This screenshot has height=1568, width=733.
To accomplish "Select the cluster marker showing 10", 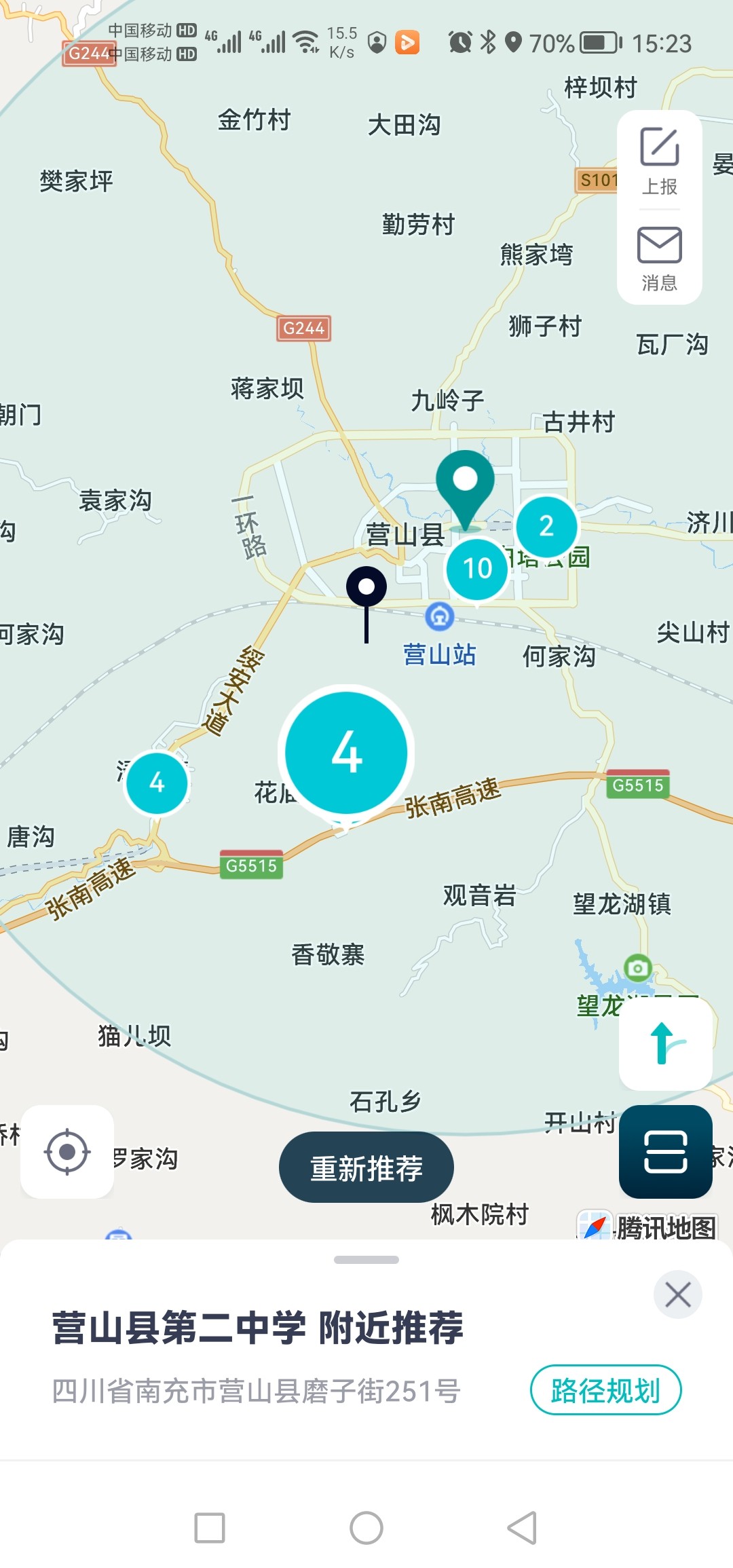I will 477,569.
